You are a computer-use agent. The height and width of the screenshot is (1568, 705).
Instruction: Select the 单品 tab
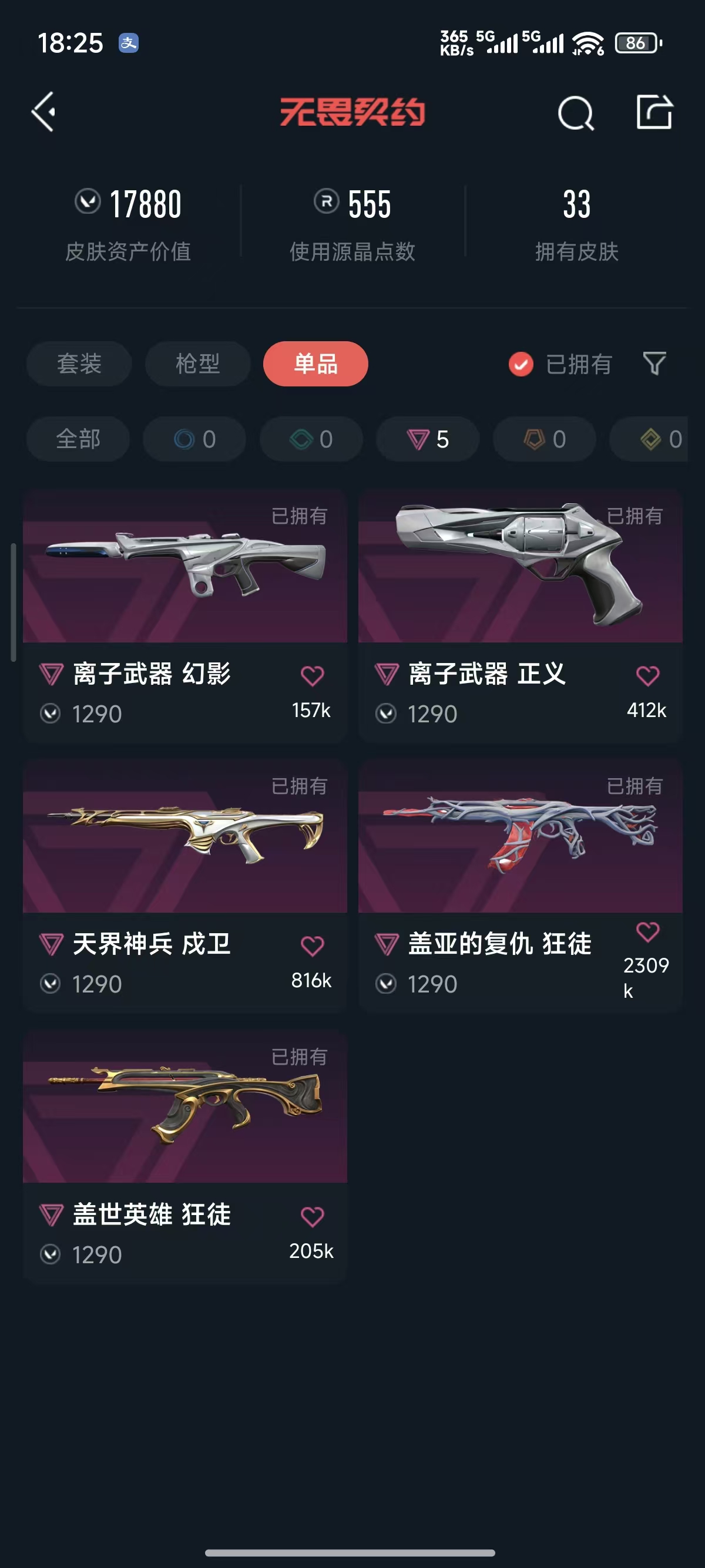(x=315, y=364)
